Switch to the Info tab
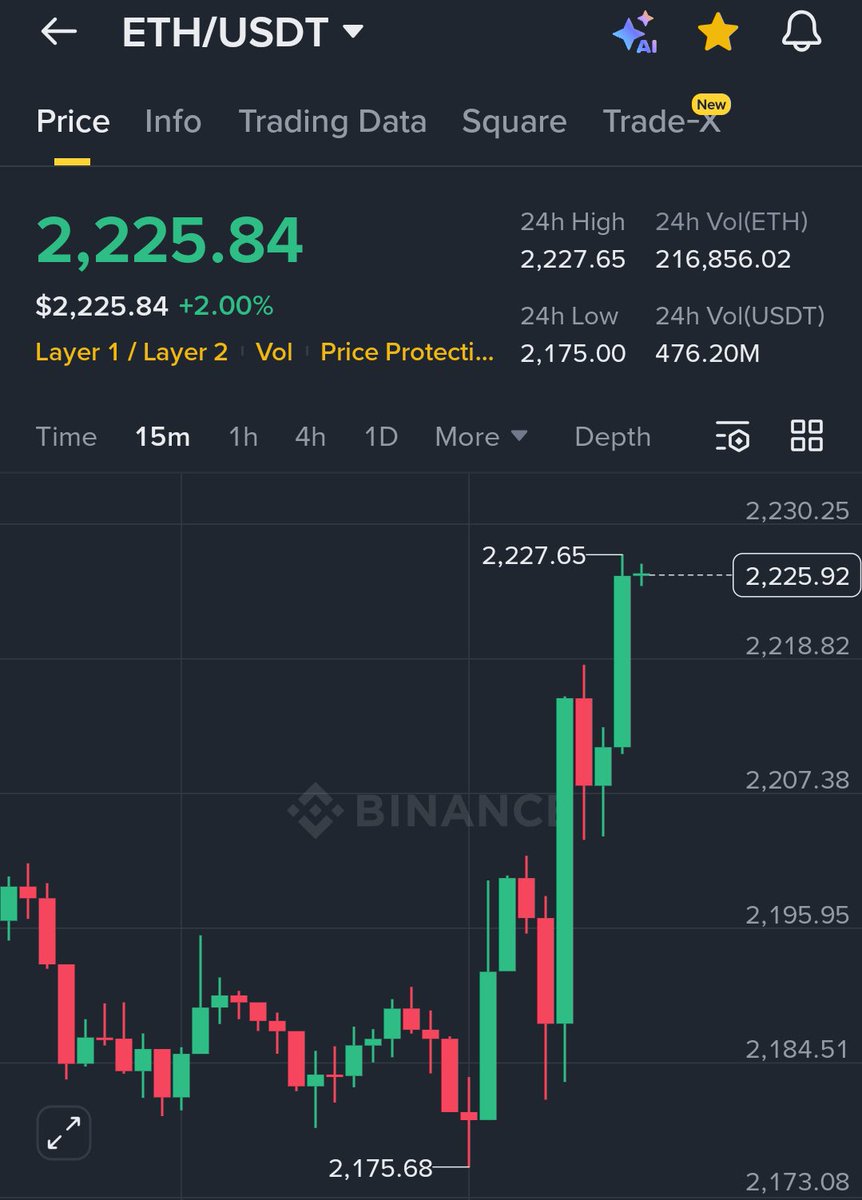This screenshot has height=1200, width=862. click(x=173, y=122)
